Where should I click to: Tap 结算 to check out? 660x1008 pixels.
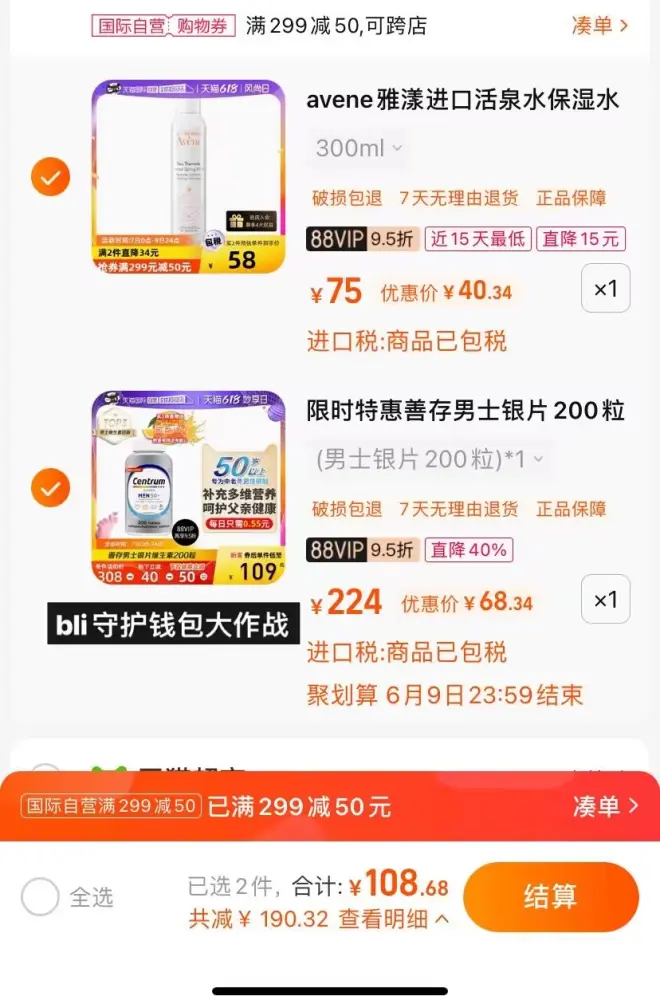(550, 896)
